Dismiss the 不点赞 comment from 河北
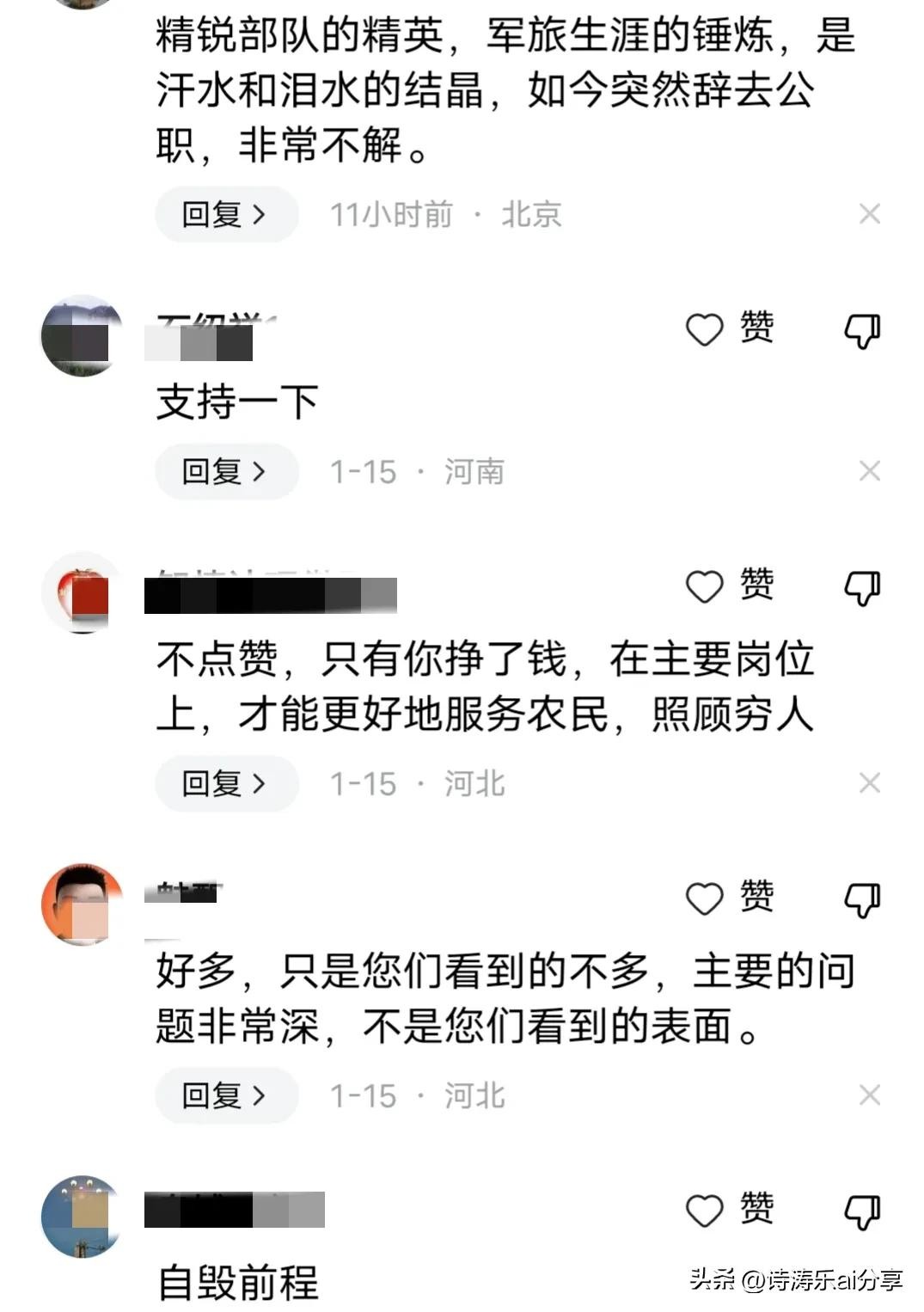The height and width of the screenshot is (1312, 924). tap(870, 783)
